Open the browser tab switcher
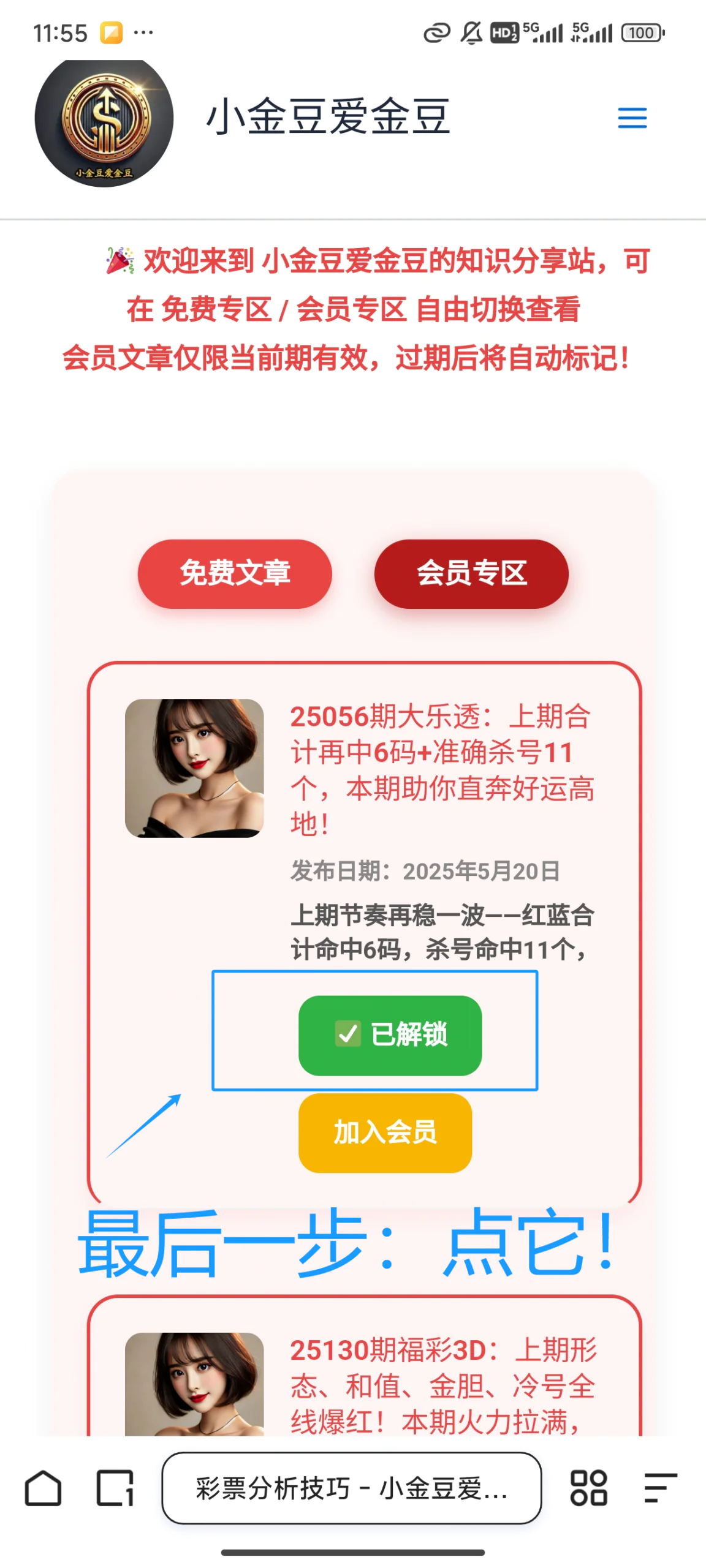This screenshot has width=706, height=1568. pyautogui.click(x=115, y=1488)
